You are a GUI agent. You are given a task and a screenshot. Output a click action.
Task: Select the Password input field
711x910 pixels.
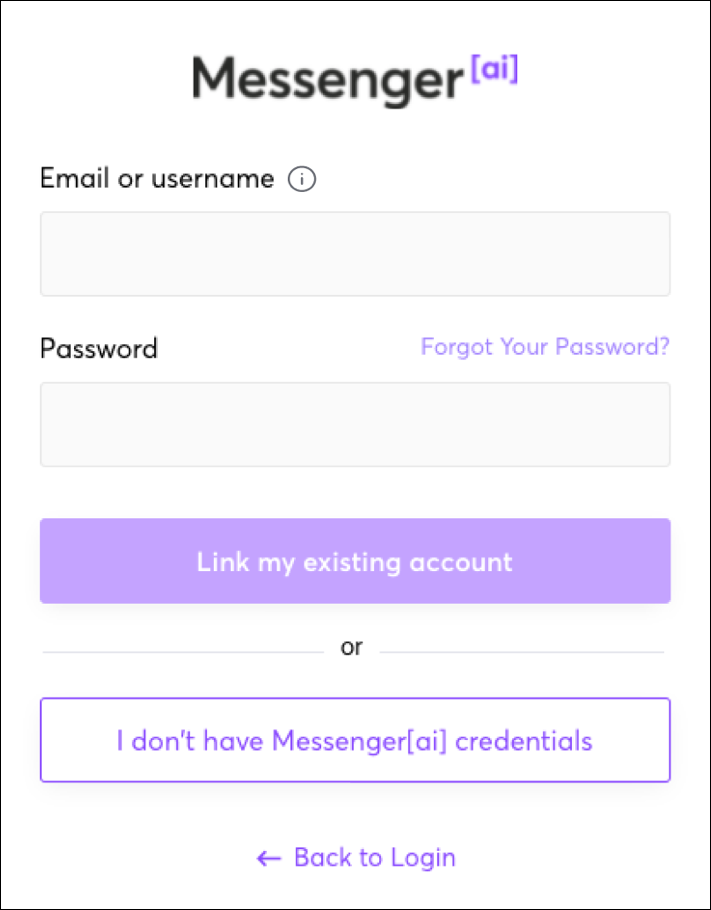pyautogui.click(x=355, y=424)
